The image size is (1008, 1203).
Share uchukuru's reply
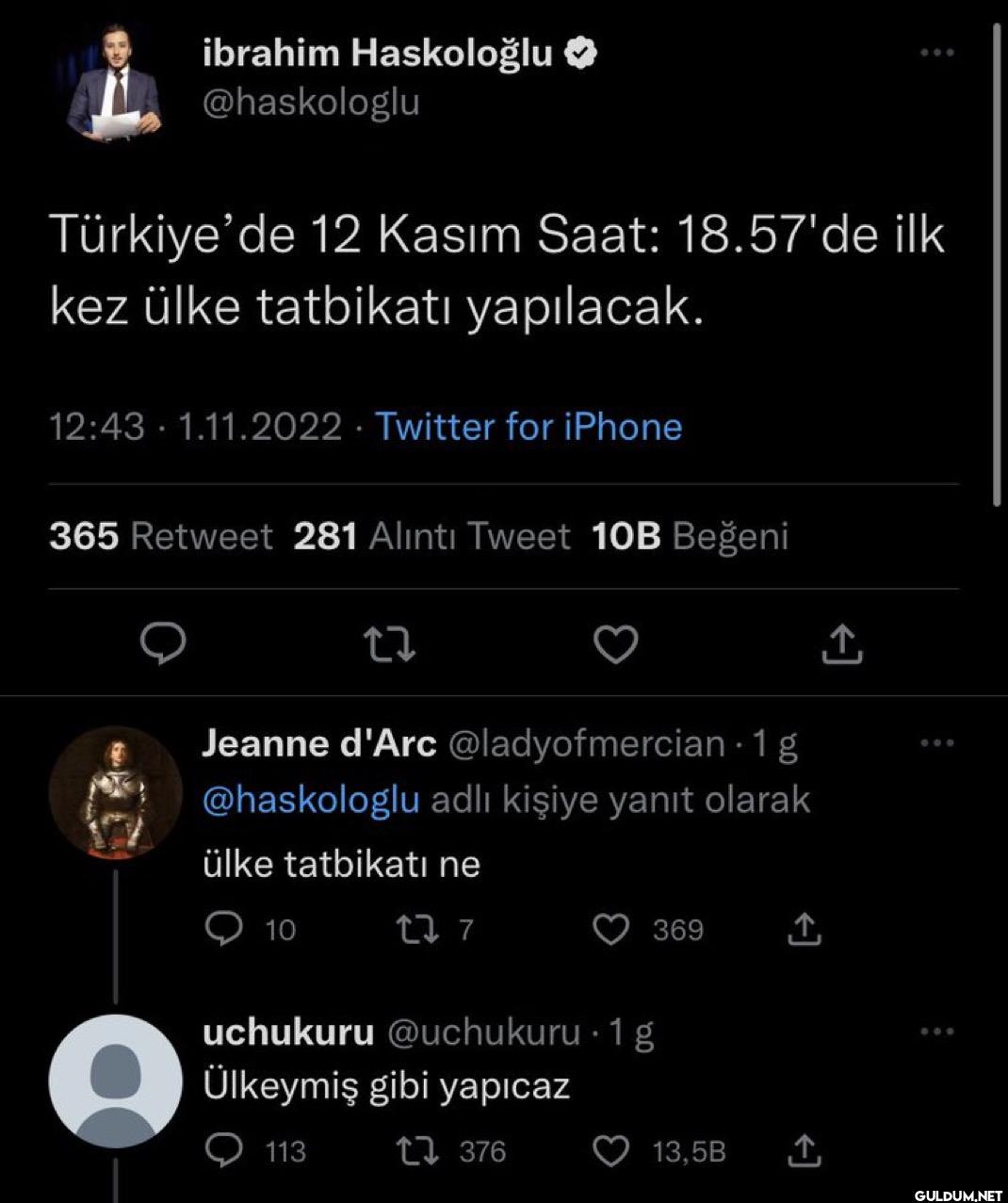pyautogui.click(x=804, y=1151)
